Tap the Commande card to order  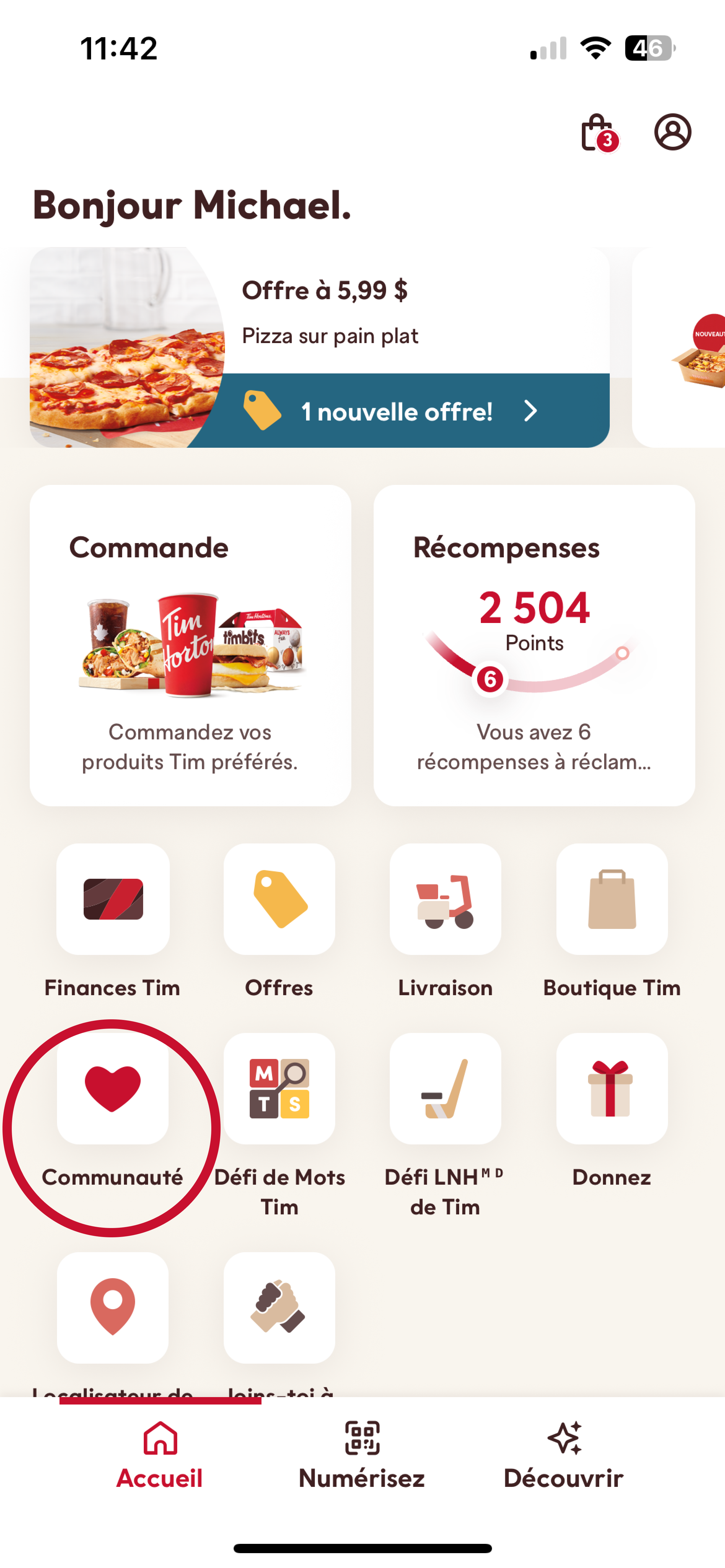[x=190, y=645]
